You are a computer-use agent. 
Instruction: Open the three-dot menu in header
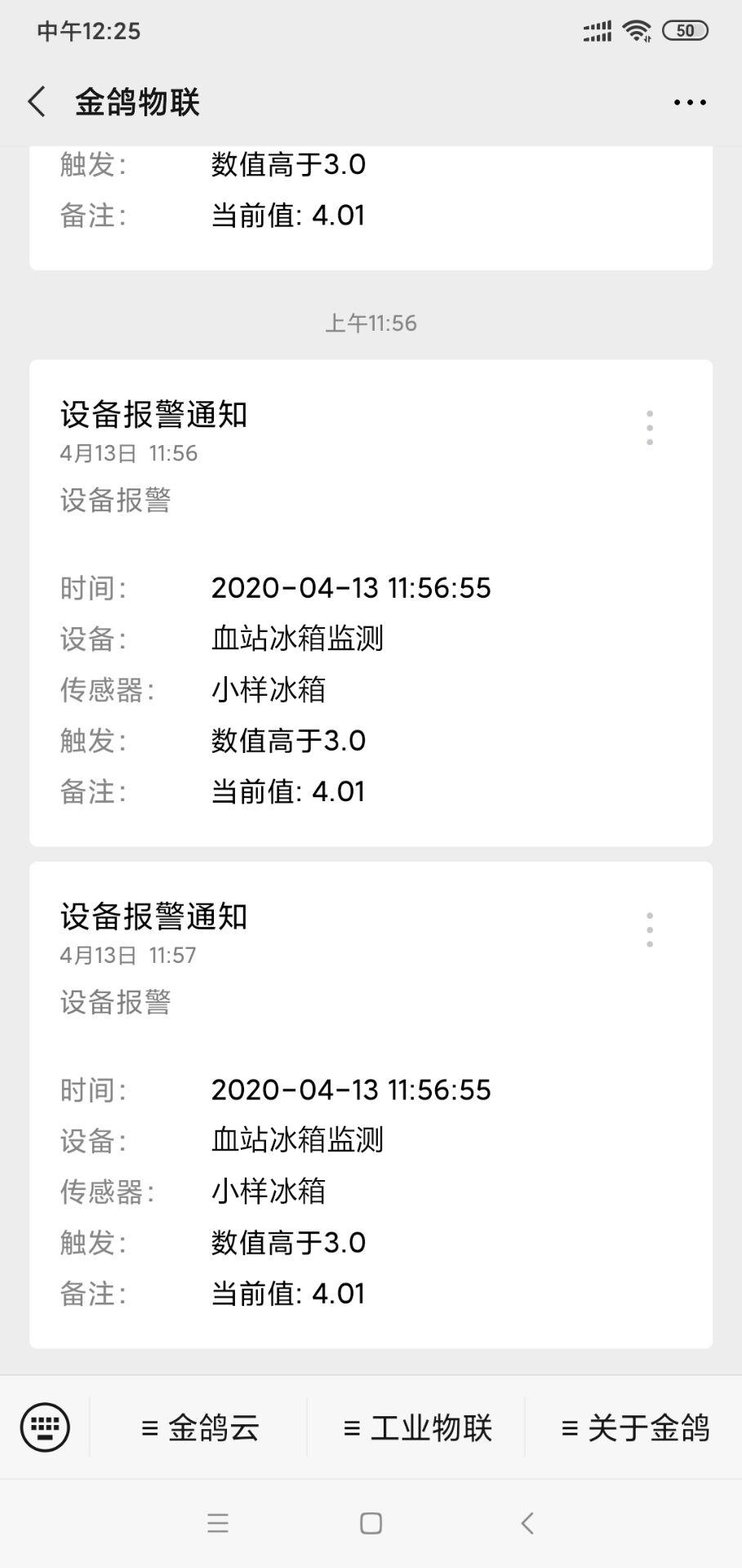[690, 102]
